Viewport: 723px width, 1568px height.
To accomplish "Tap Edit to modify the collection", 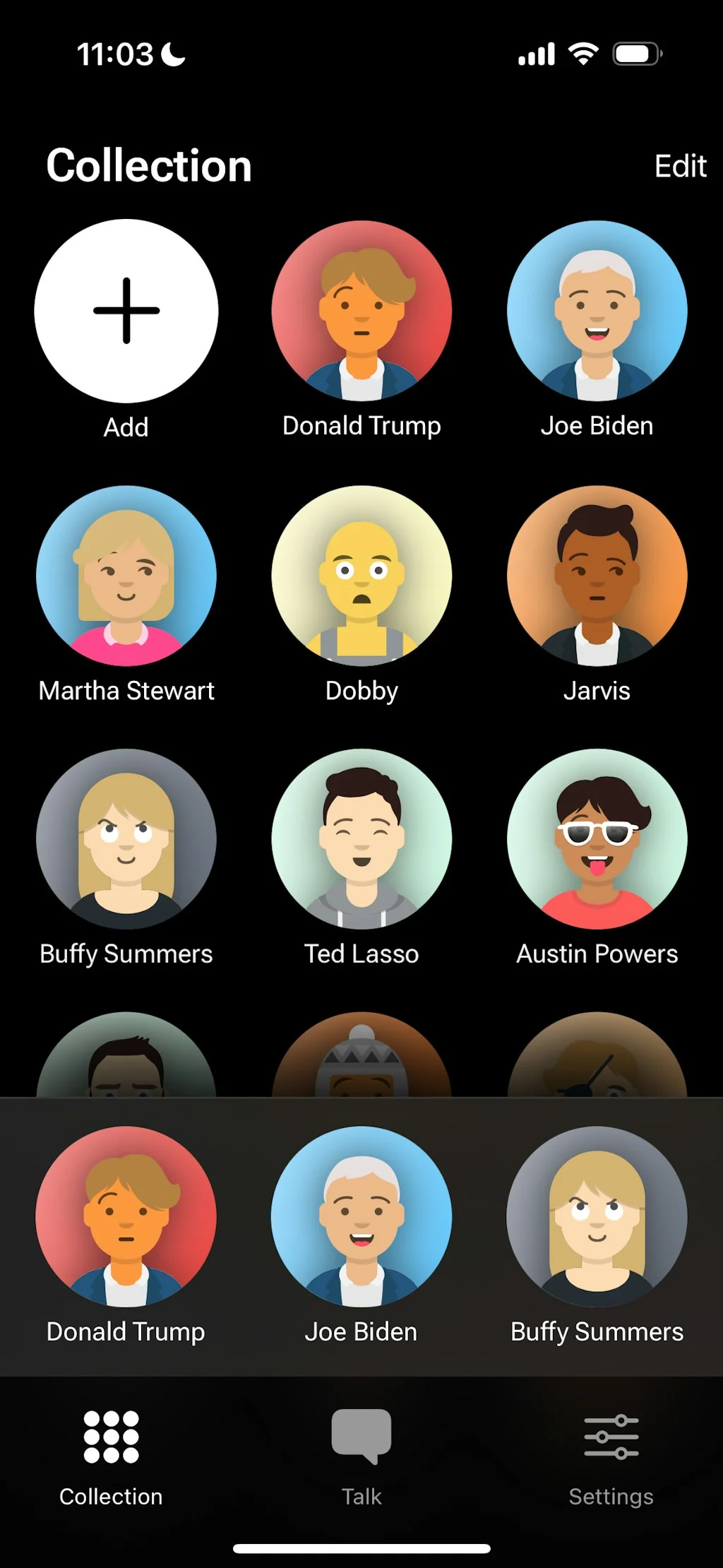I will (680, 165).
